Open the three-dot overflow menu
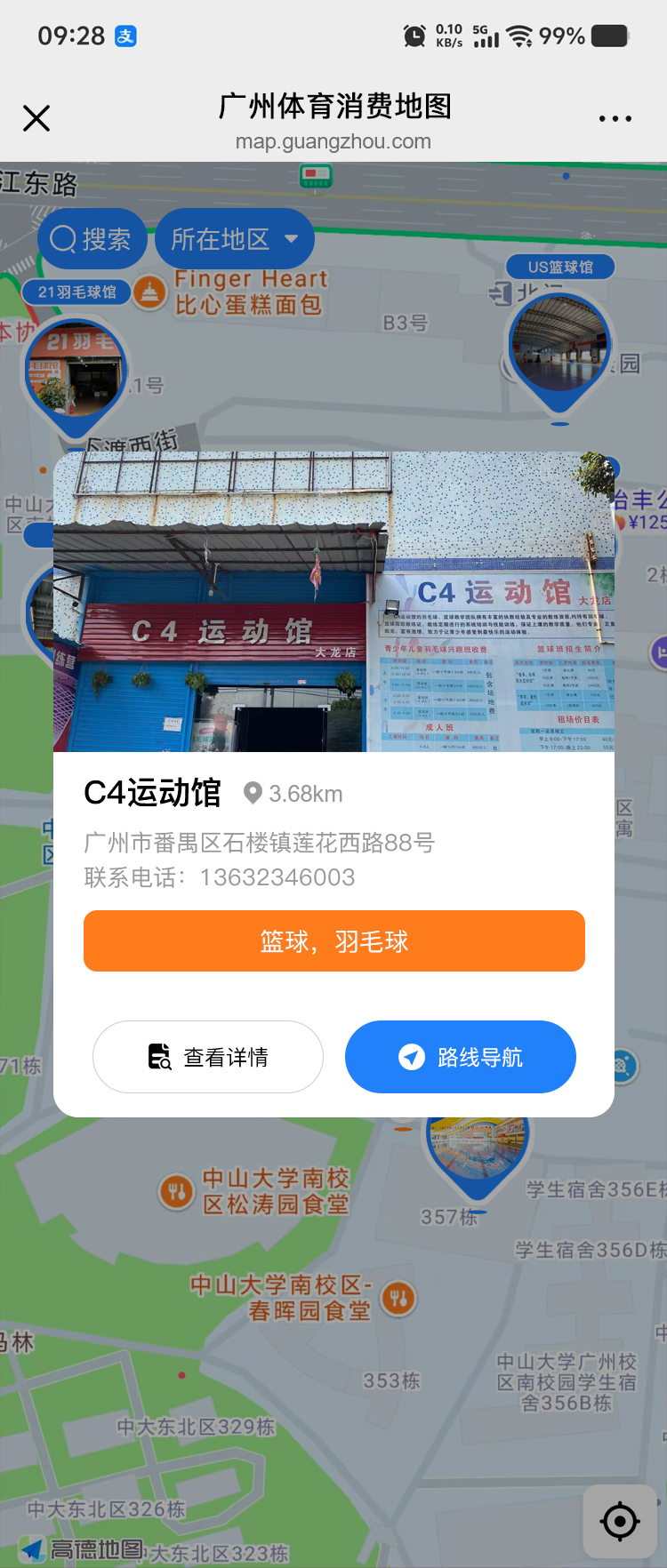This screenshot has width=667, height=1568. [x=615, y=118]
